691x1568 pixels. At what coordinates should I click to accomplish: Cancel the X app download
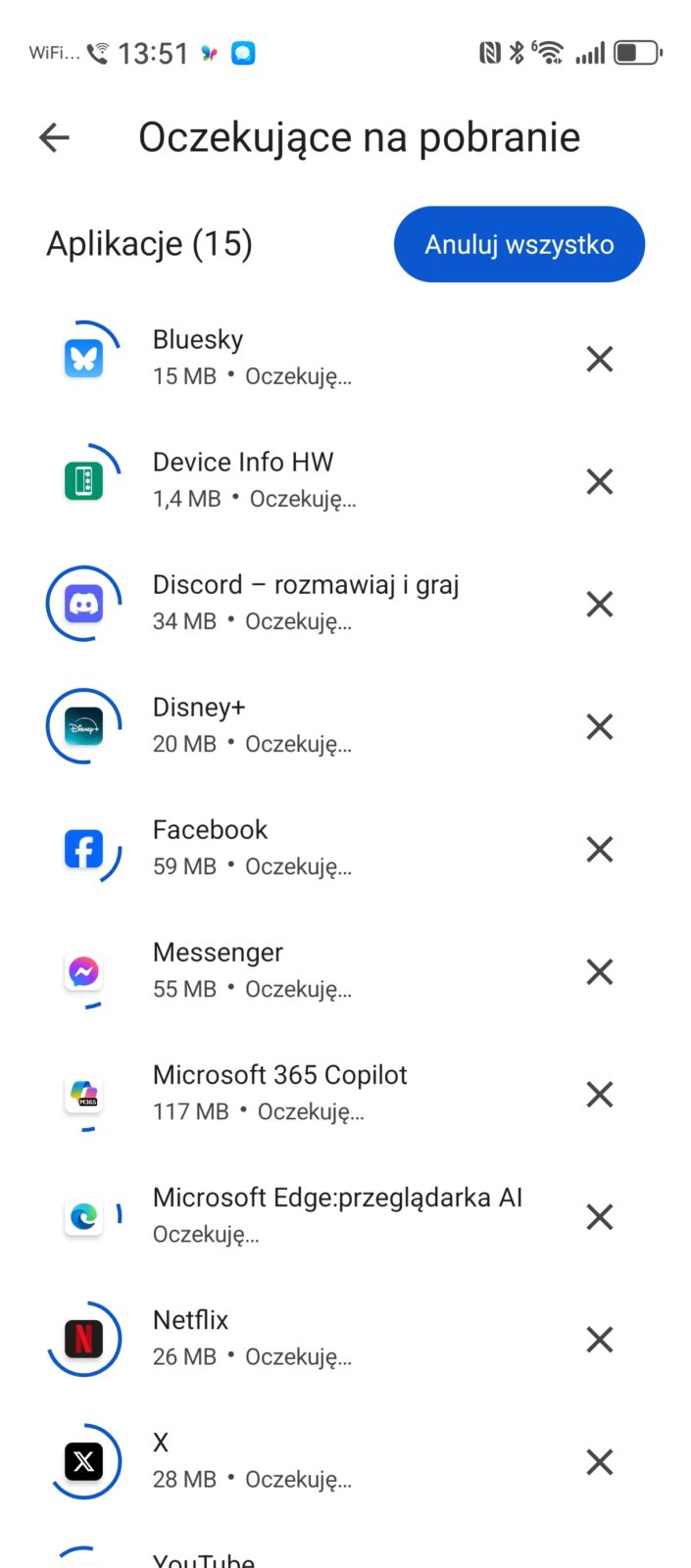point(599,1462)
